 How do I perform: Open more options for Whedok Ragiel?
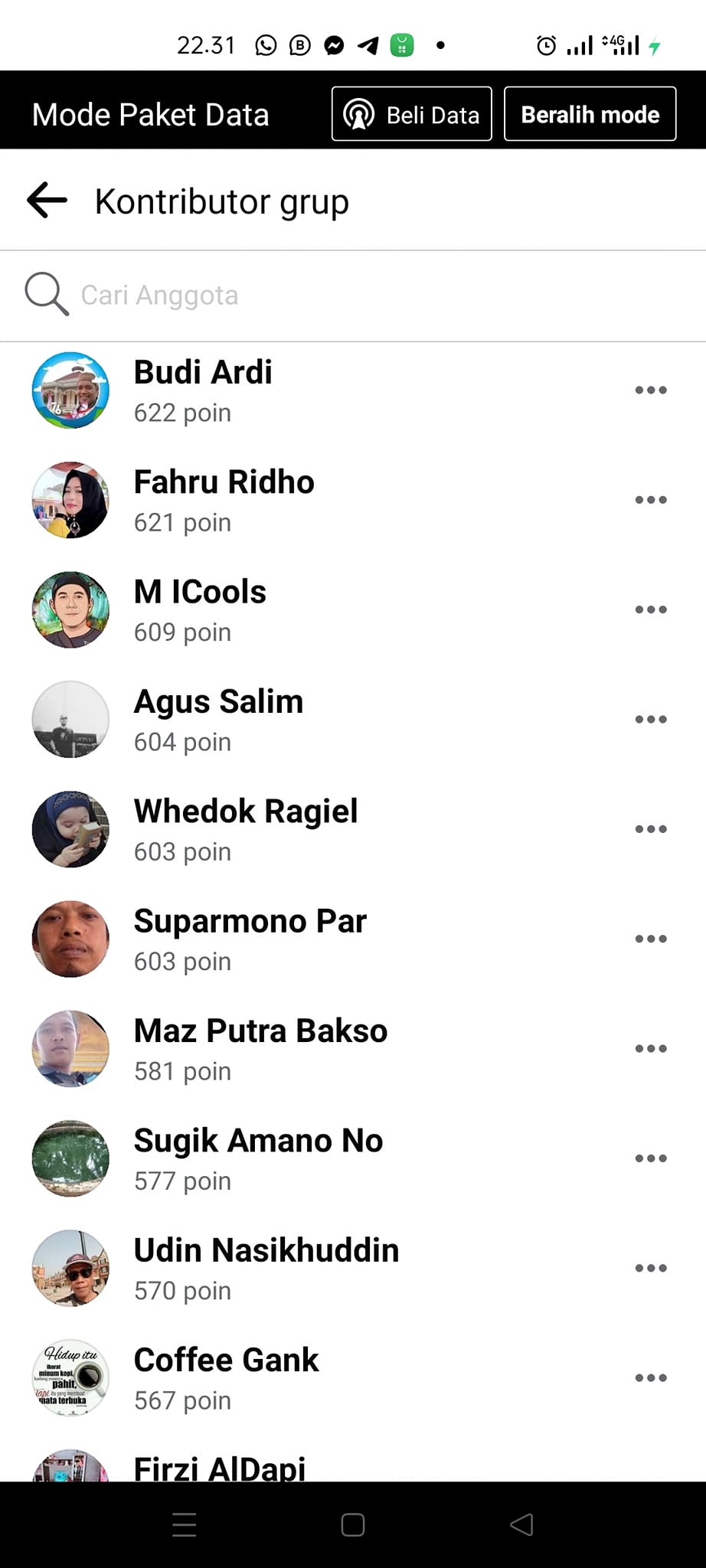click(650, 829)
